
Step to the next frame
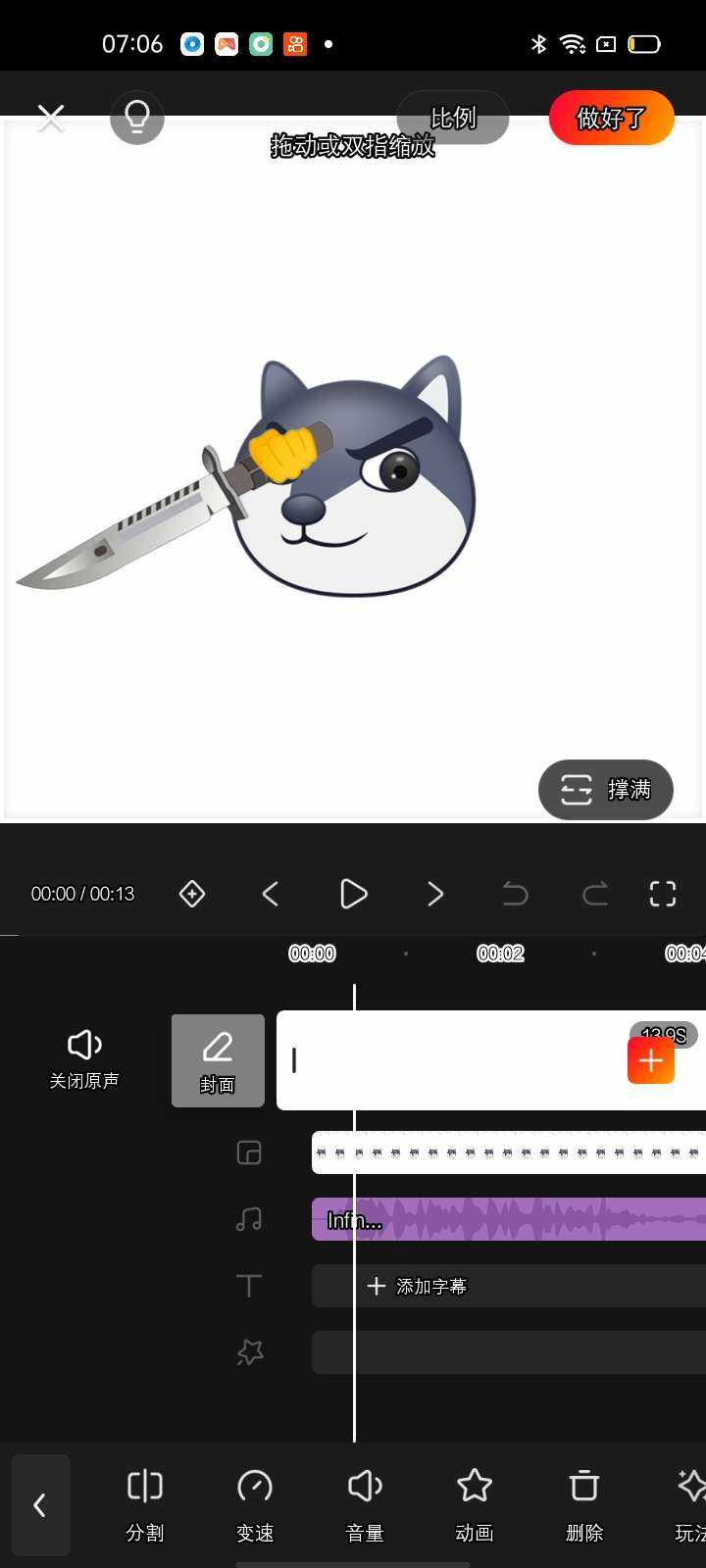(x=435, y=894)
